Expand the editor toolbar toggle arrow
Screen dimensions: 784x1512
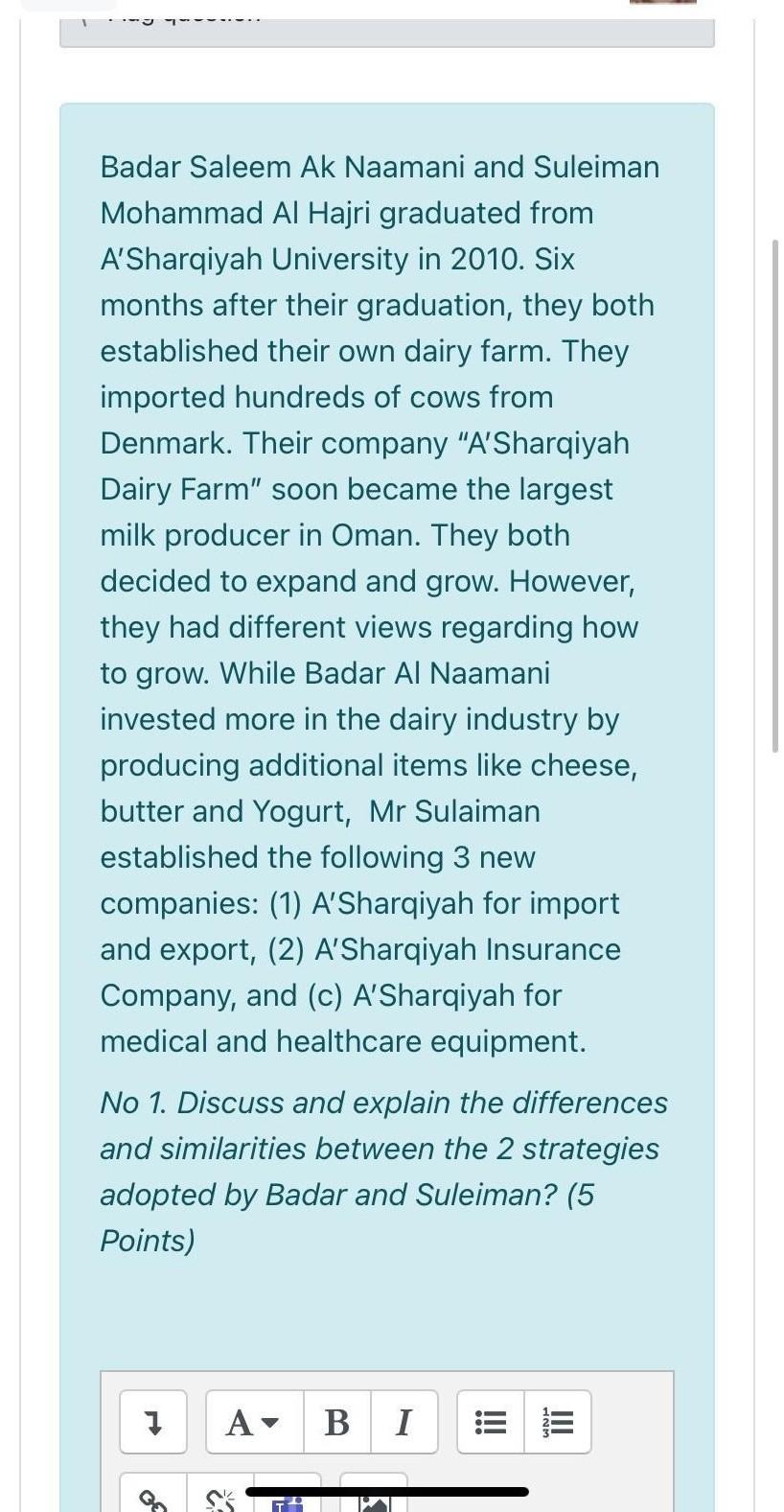152,1422
